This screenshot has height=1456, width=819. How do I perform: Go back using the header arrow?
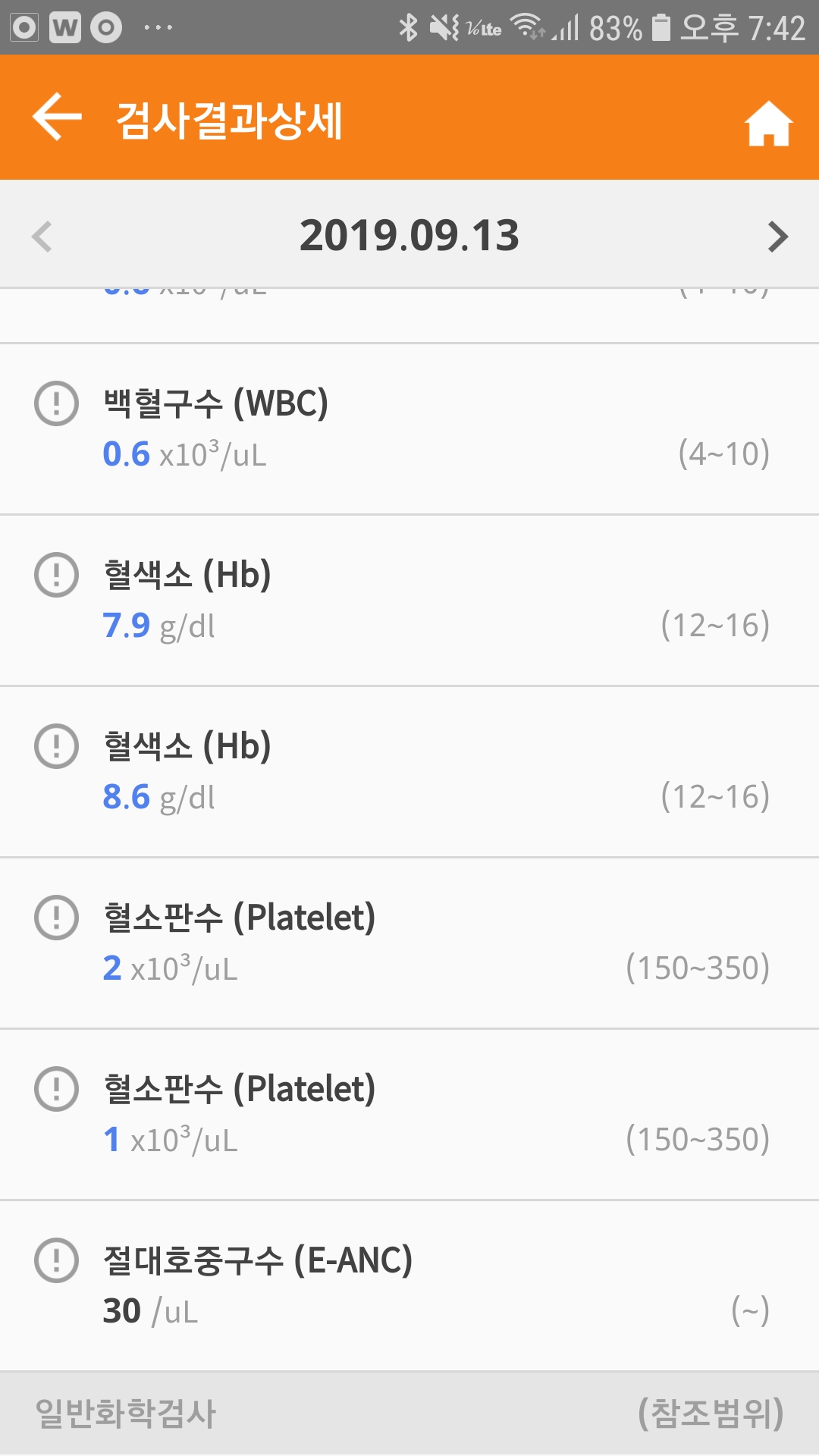tap(57, 117)
